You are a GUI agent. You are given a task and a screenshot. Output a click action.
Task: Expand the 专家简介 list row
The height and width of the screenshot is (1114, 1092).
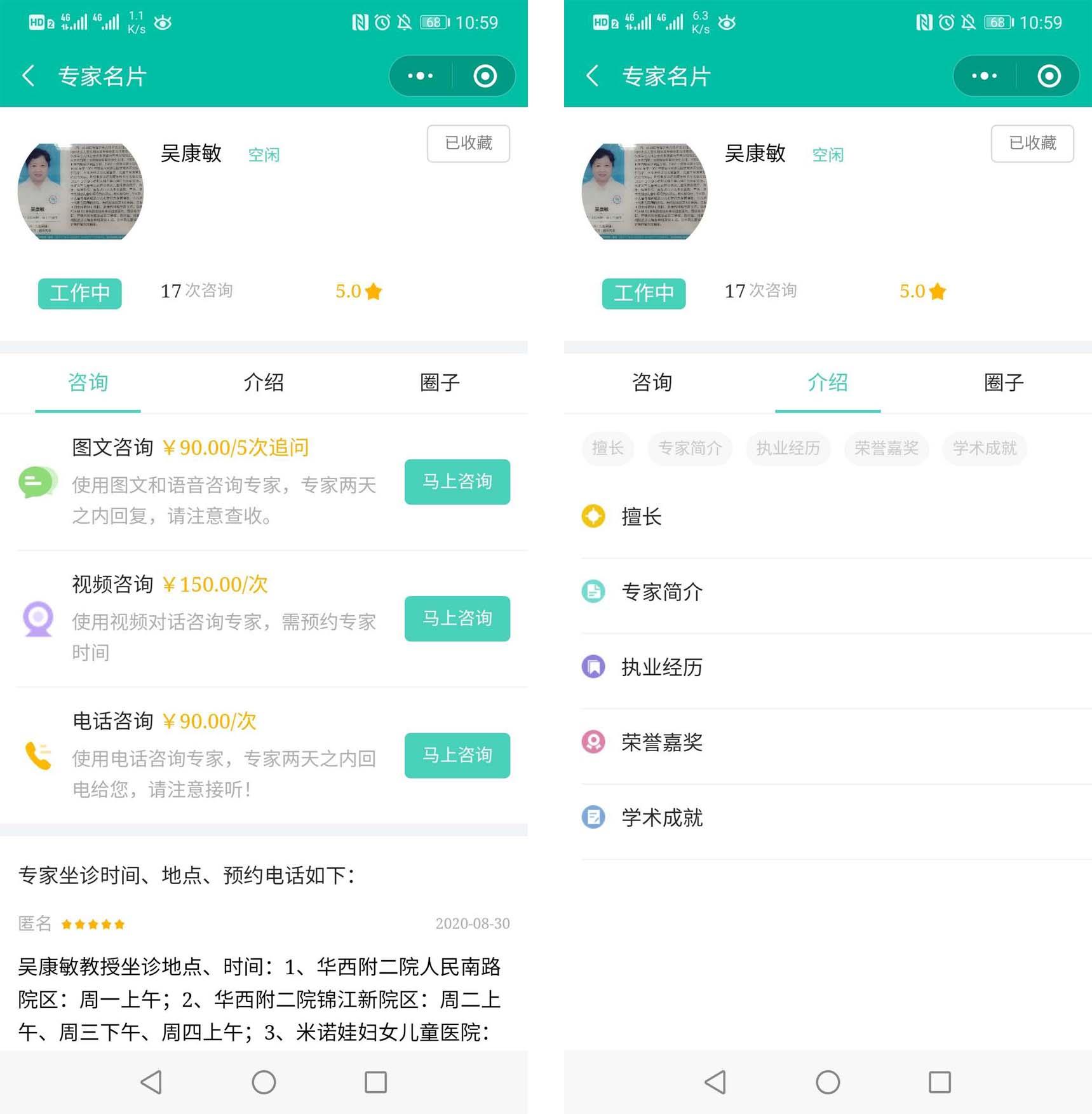point(662,592)
